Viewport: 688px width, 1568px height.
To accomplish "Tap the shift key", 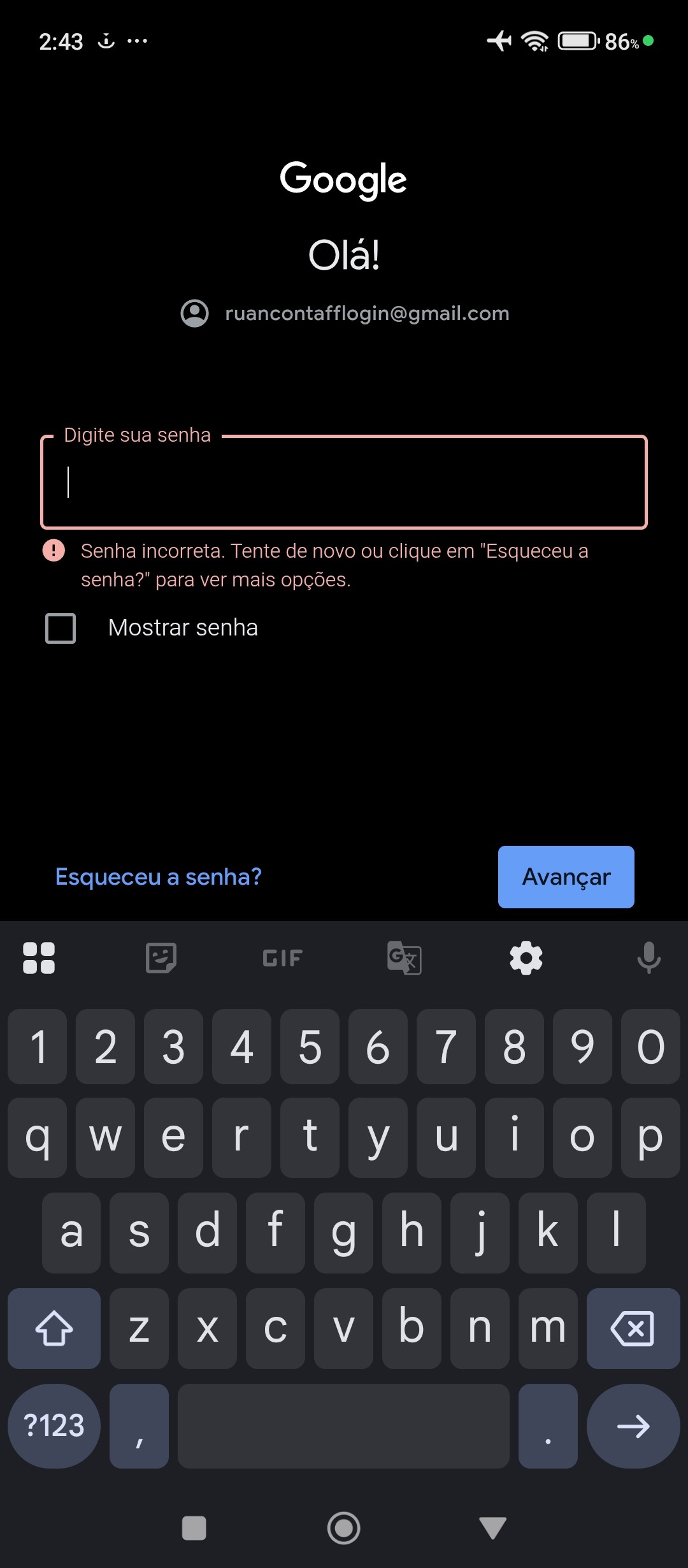I will 54,1329.
